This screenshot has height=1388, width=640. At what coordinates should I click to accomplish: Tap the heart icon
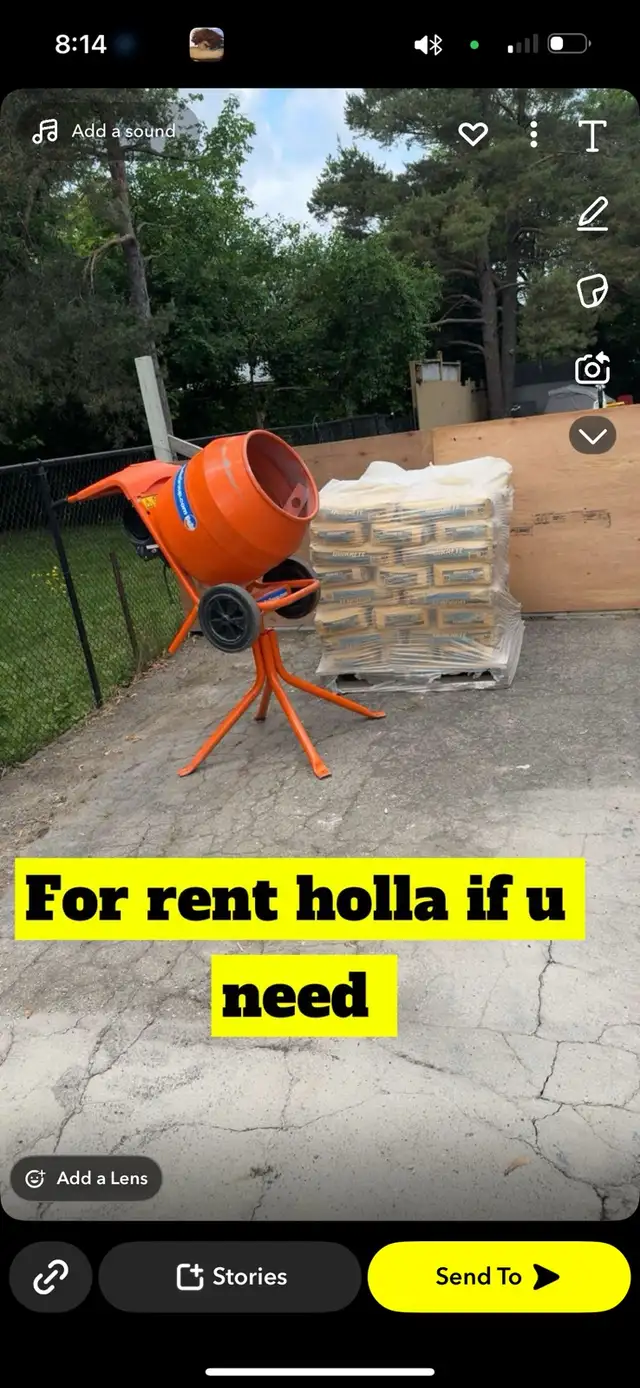pyautogui.click(x=472, y=134)
